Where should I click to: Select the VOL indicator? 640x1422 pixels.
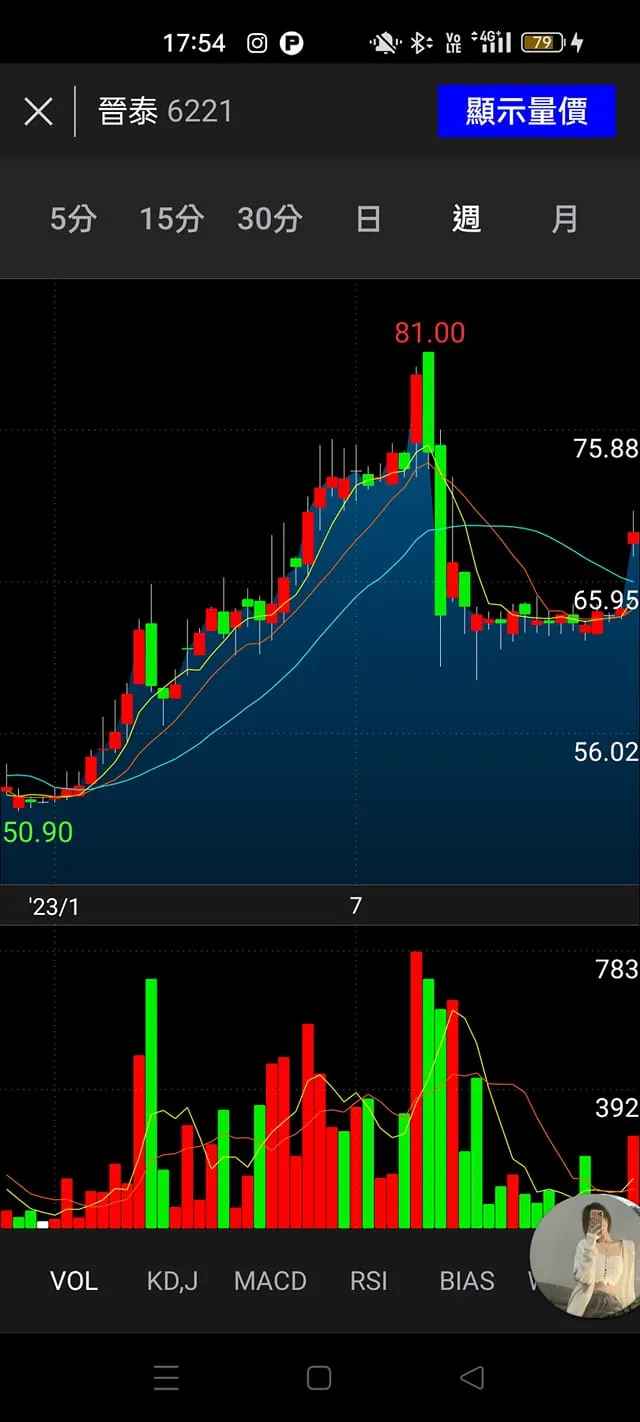[x=74, y=1281]
